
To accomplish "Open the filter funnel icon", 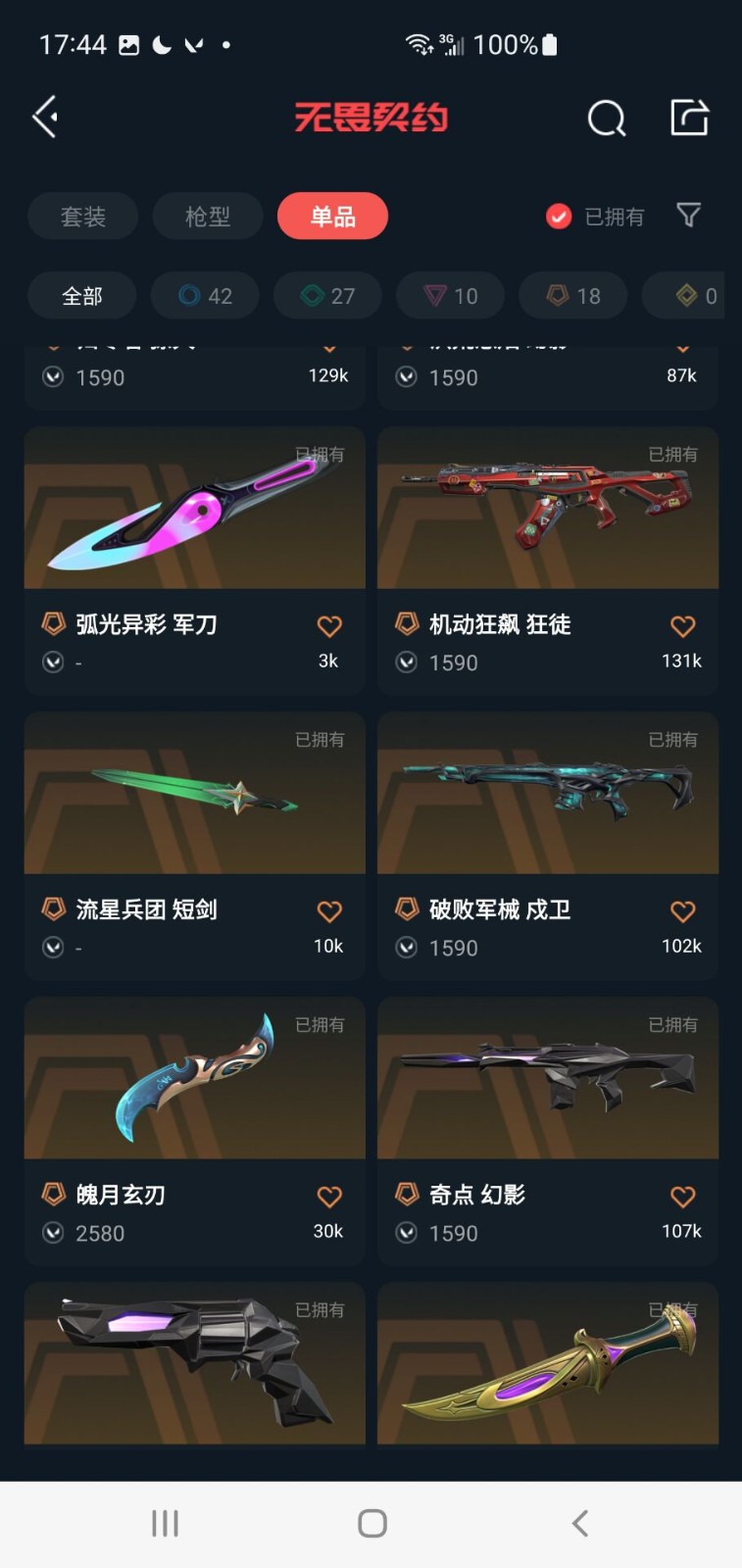I will (x=688, y=216).
